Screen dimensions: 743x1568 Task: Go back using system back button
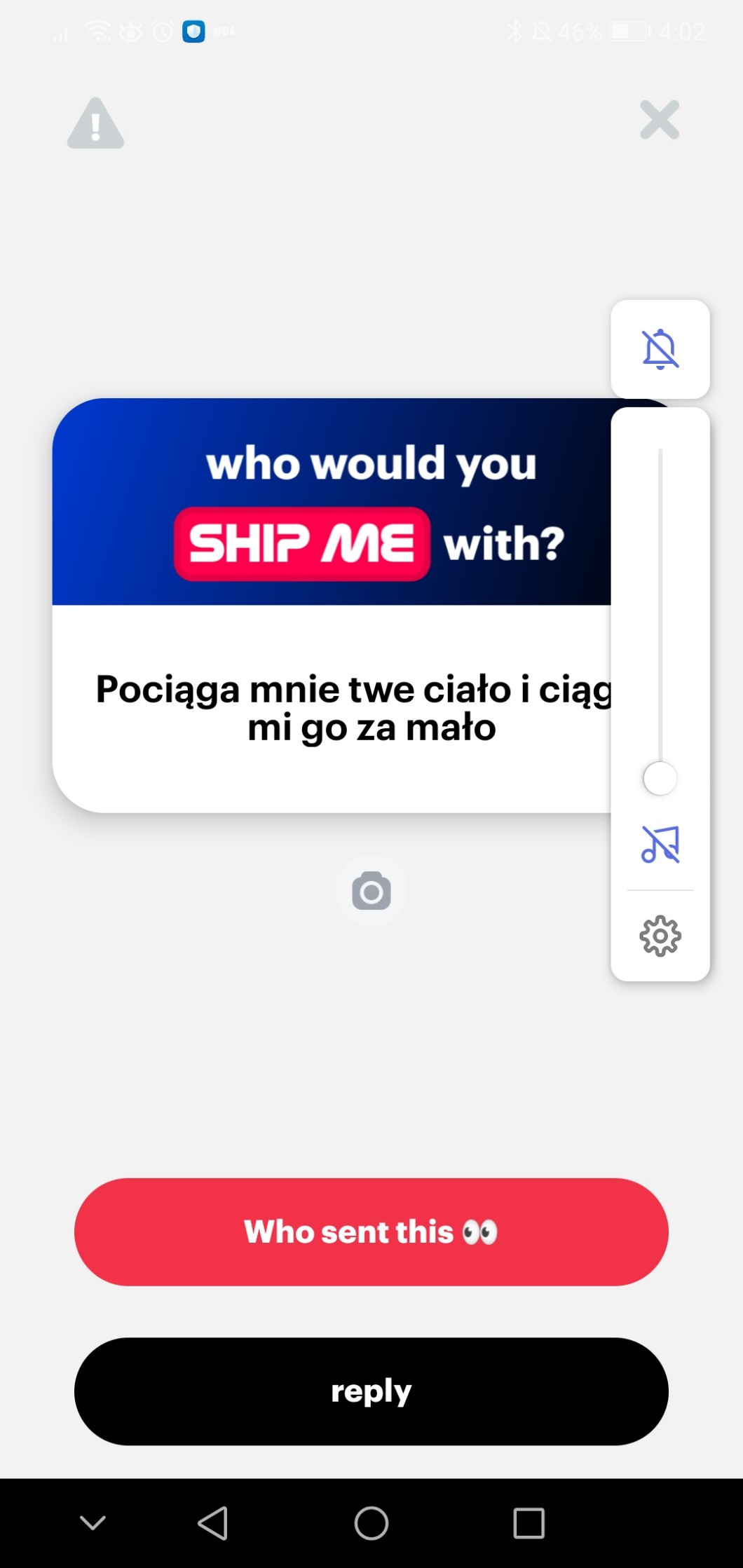point(212,1523)
